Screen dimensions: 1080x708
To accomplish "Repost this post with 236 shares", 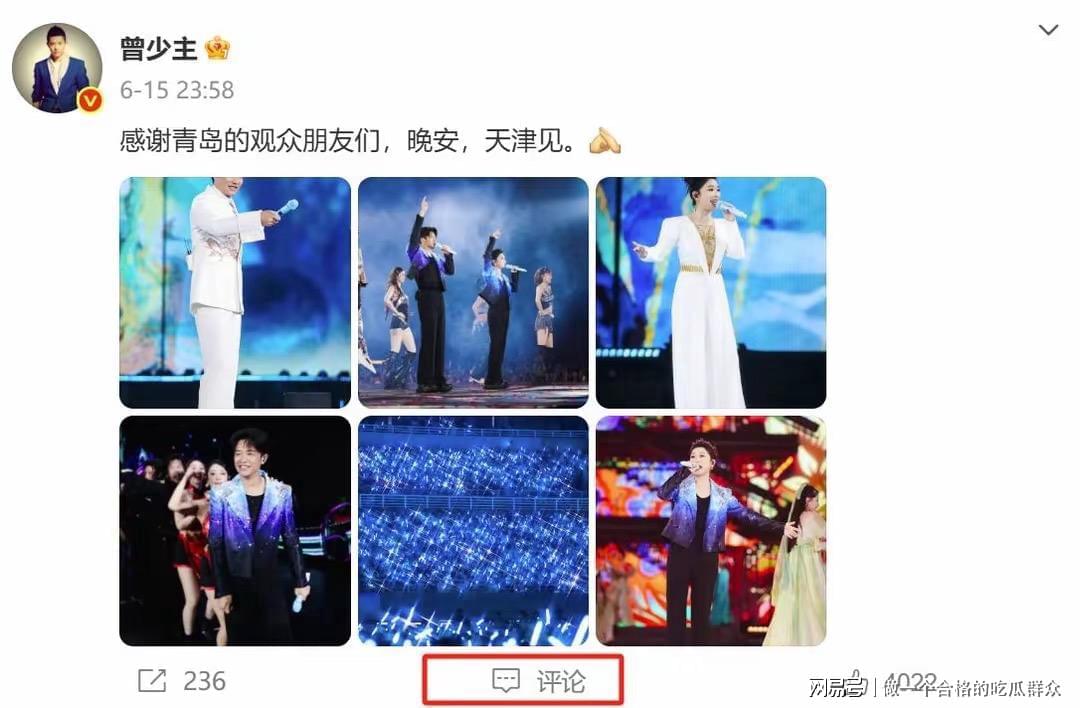I will pyautogui.click(x=181, y=681).
